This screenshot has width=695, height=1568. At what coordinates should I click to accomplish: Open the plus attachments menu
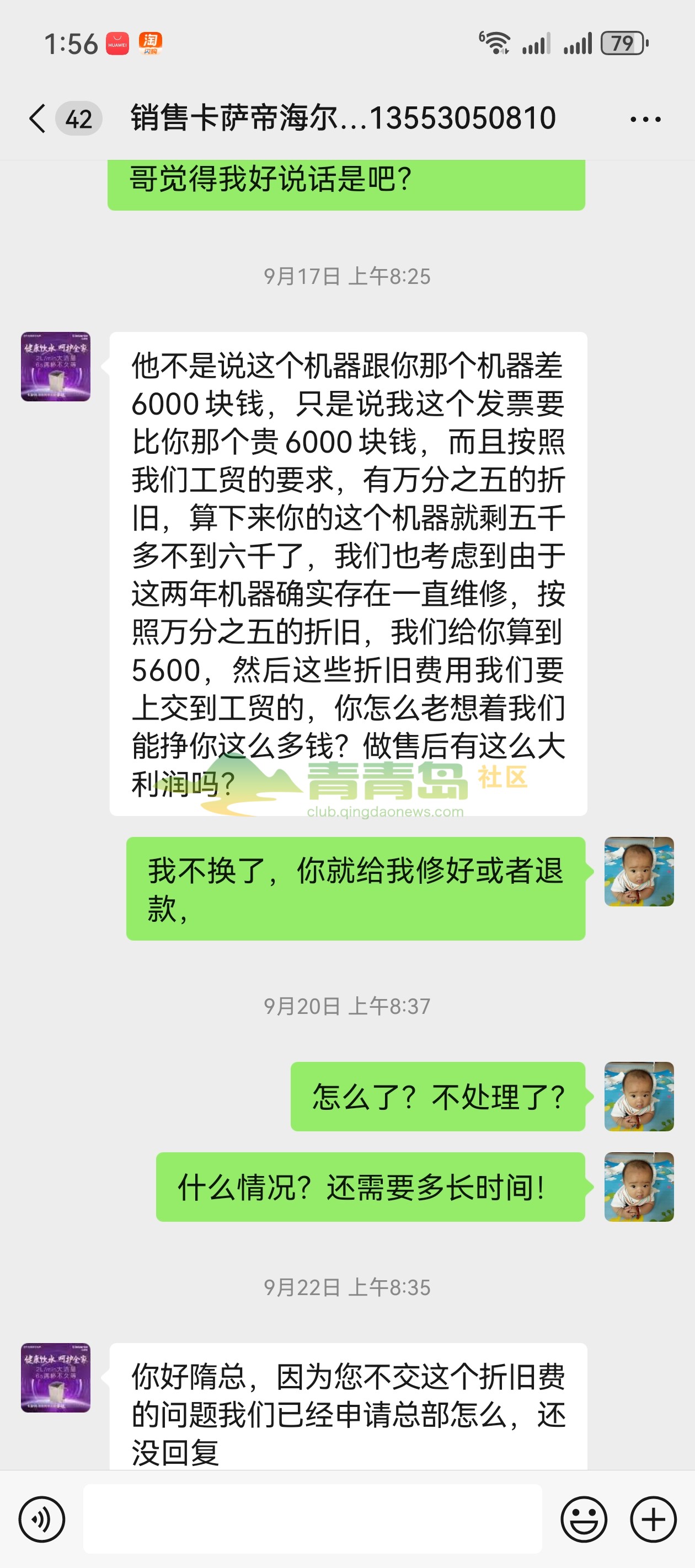coord(653,1519)
